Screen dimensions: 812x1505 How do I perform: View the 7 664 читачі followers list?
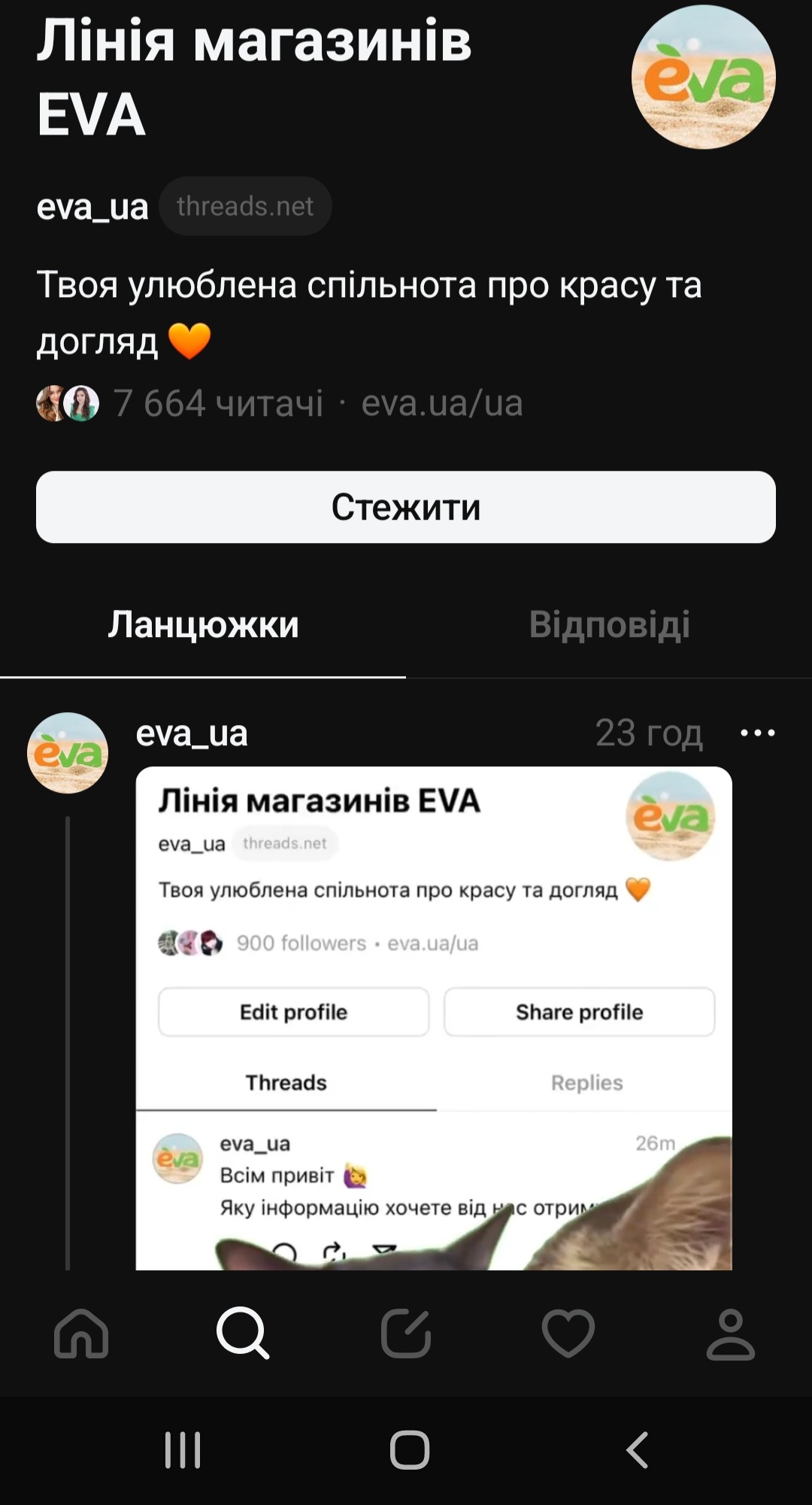coord(218,403)
